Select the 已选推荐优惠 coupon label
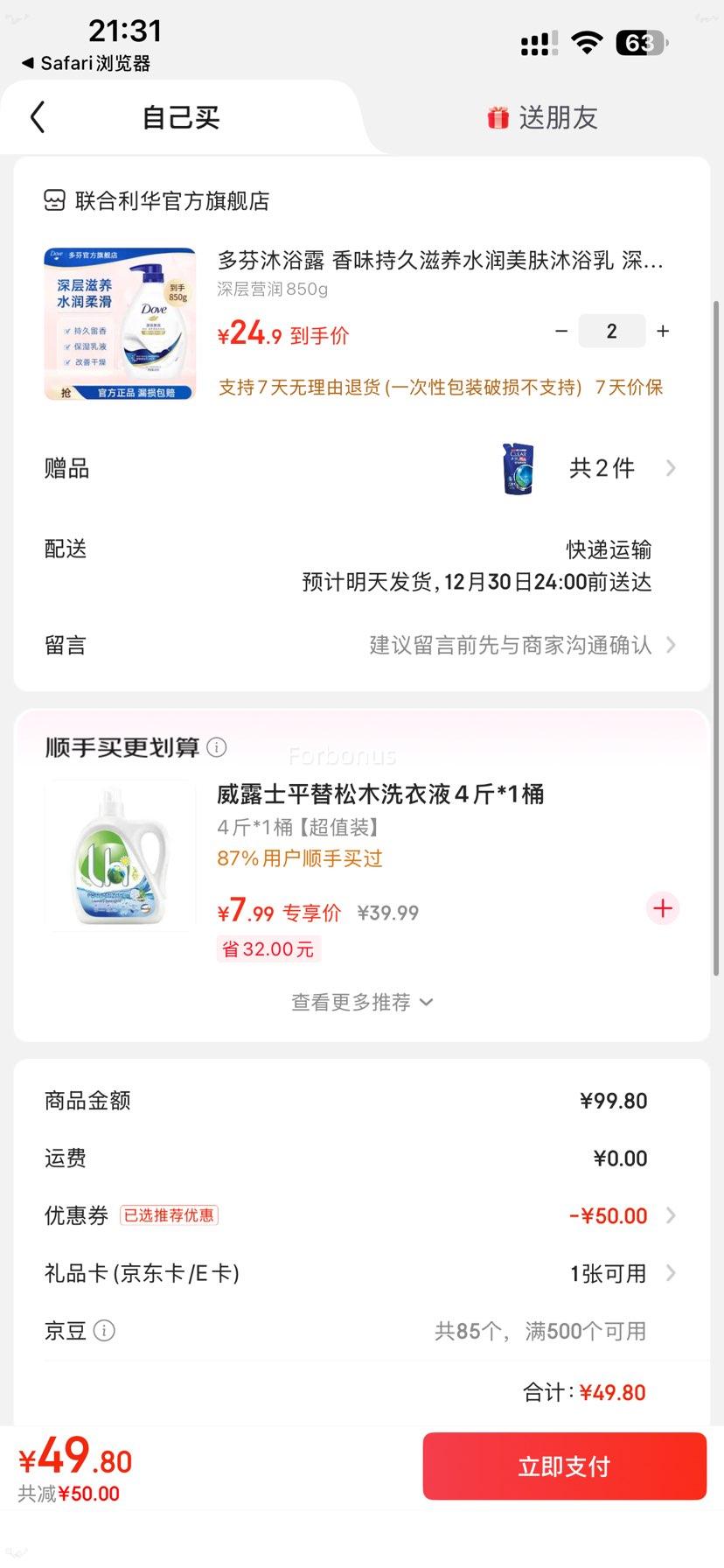 pos(169,1215)
